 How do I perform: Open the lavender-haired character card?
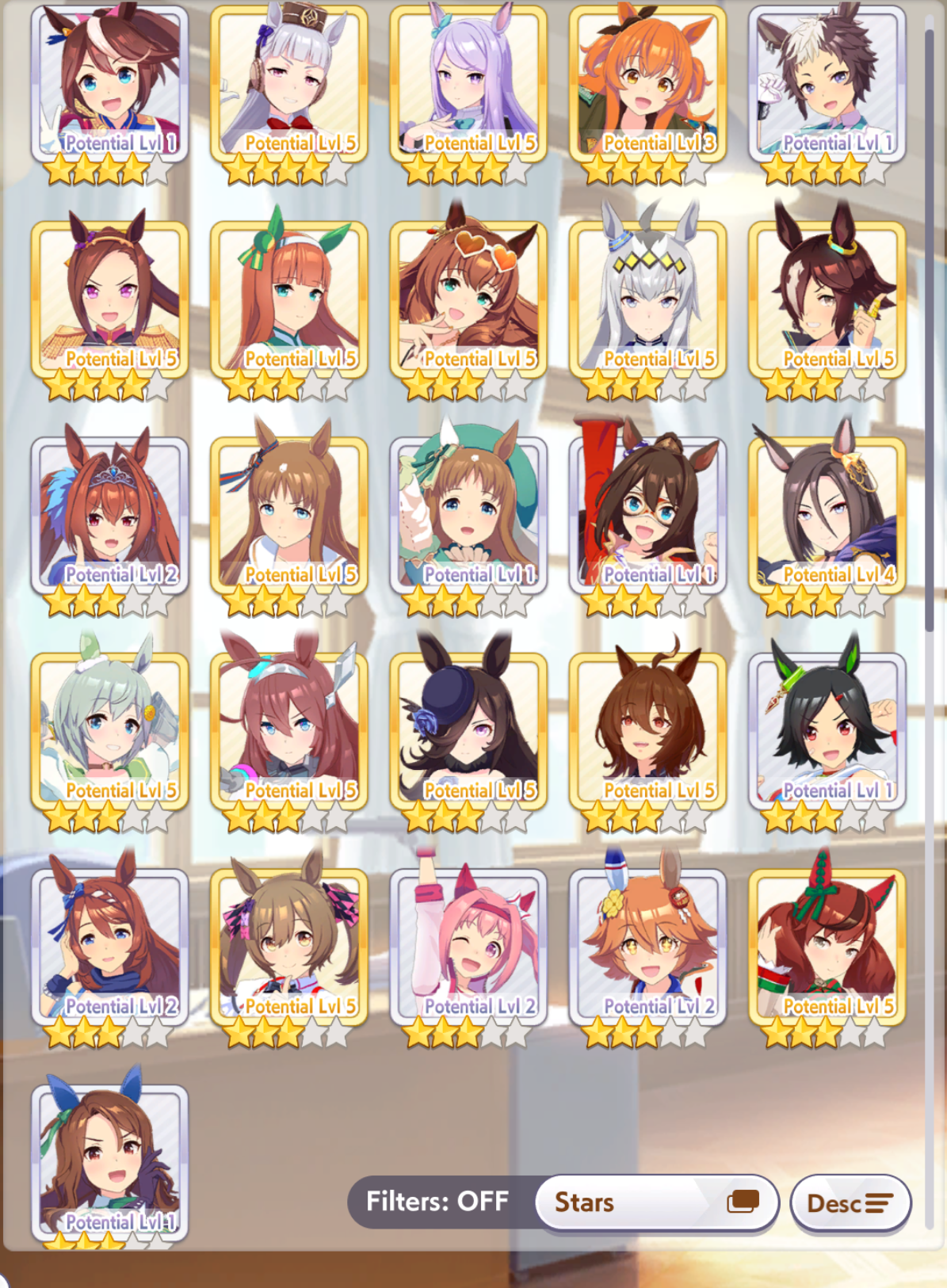468,86
